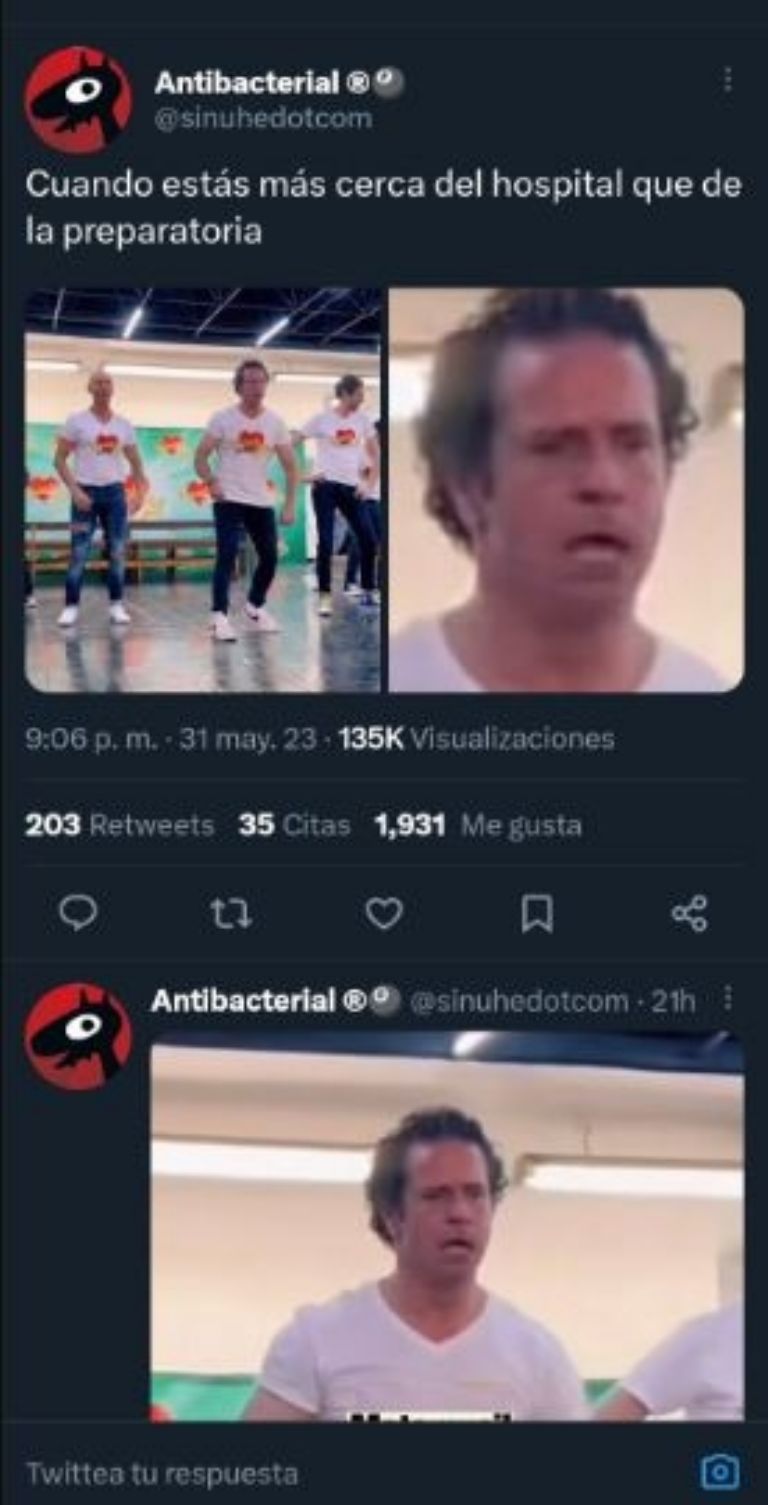768x1505 pixels.
Task: Attach a photo with the camera icon
Action: (x=719, y=1472)
